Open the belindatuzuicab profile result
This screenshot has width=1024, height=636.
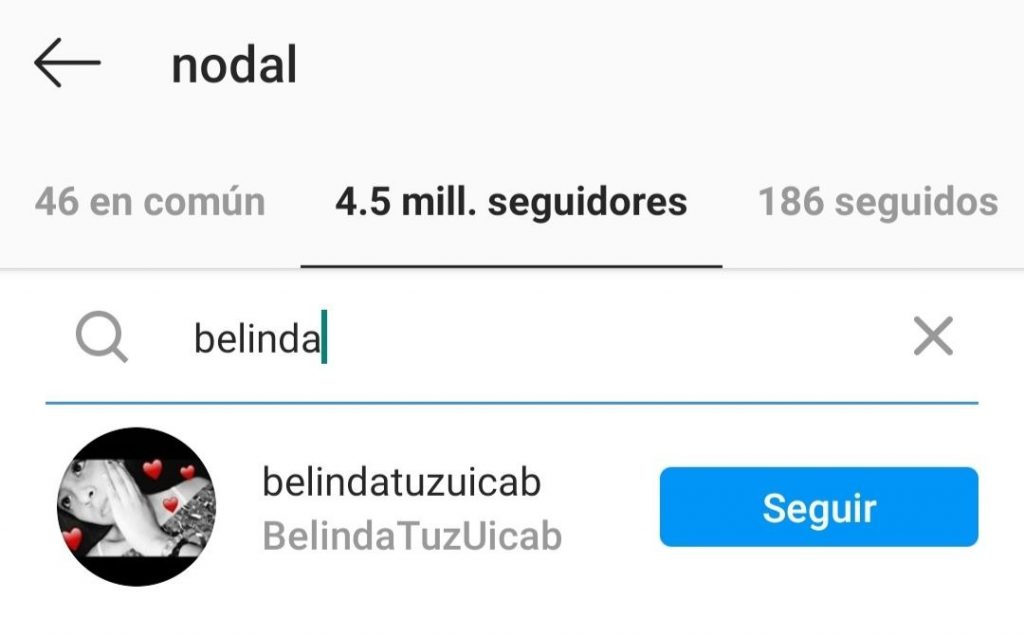(x=400, y=508)
